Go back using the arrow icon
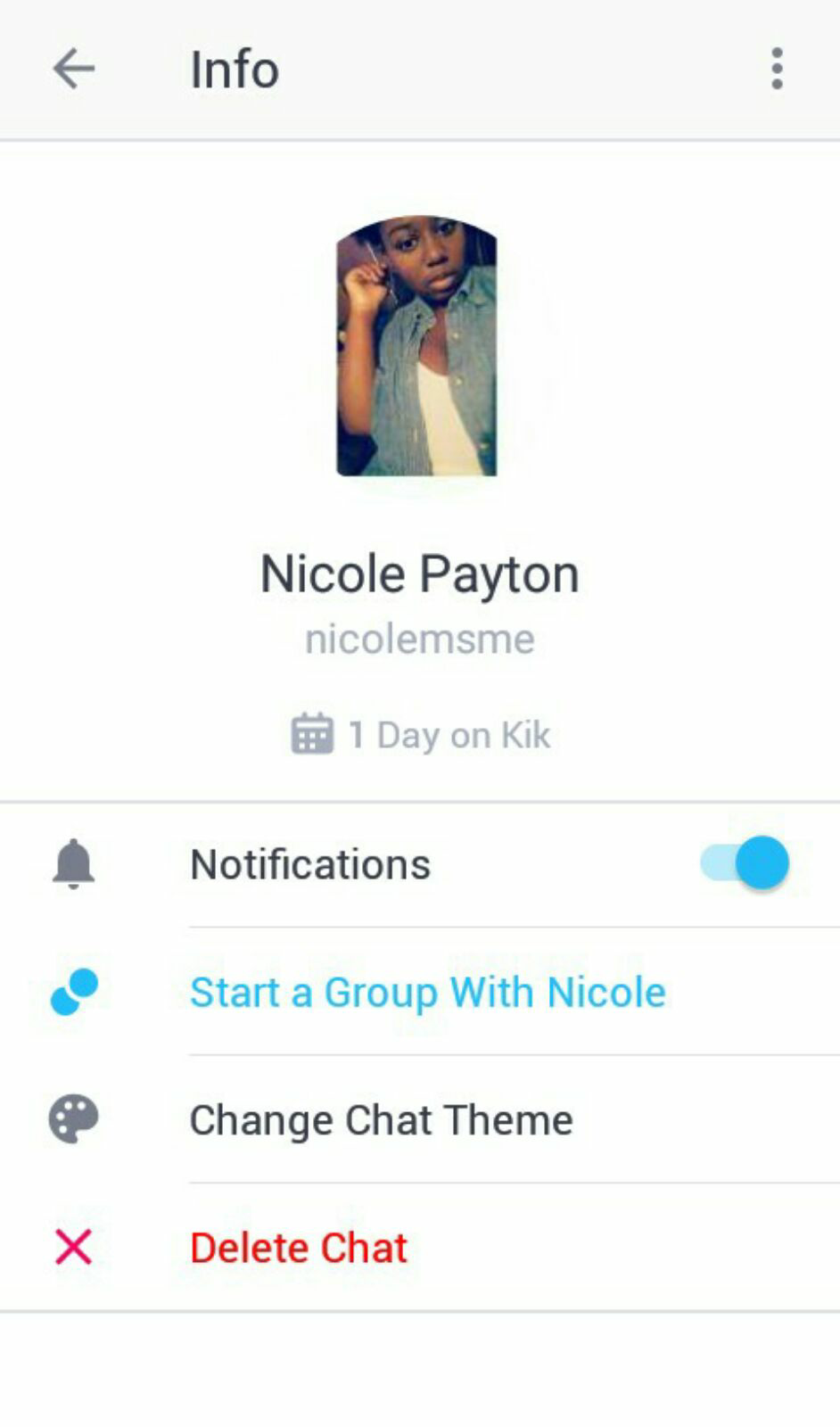The width and height of the screenshot is (840, 1427). [x=73, y=69]
